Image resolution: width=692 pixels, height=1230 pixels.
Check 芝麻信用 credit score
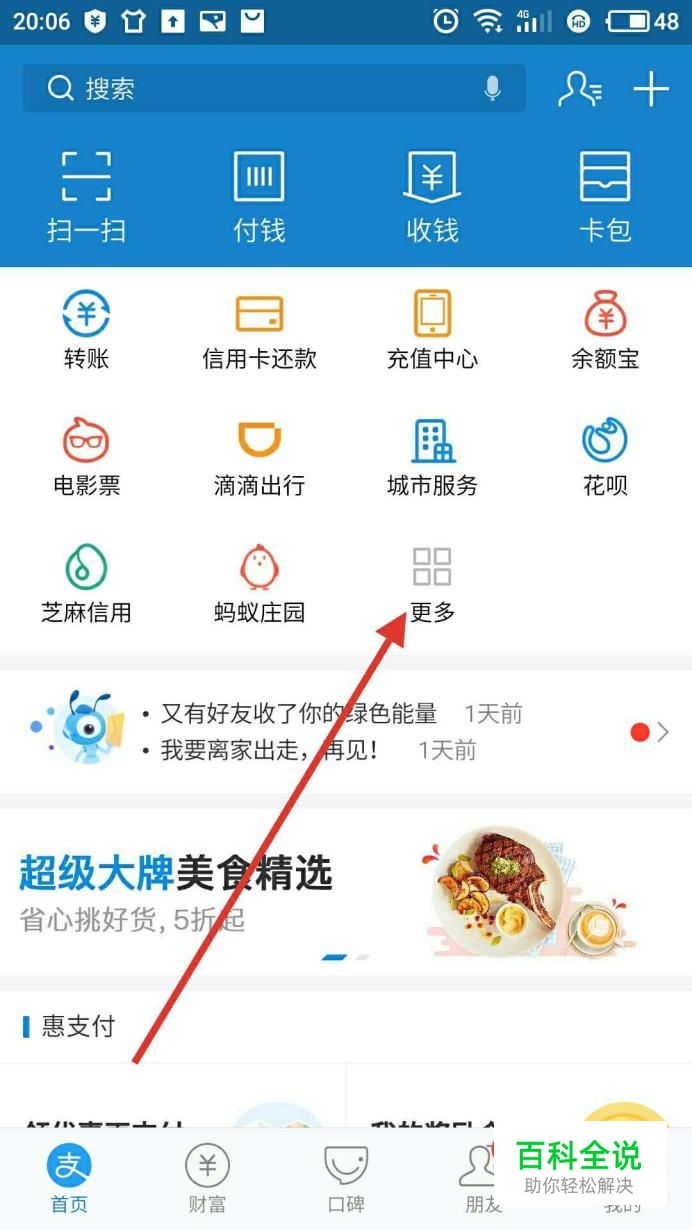pyautogui.click(x=86, y=584)
